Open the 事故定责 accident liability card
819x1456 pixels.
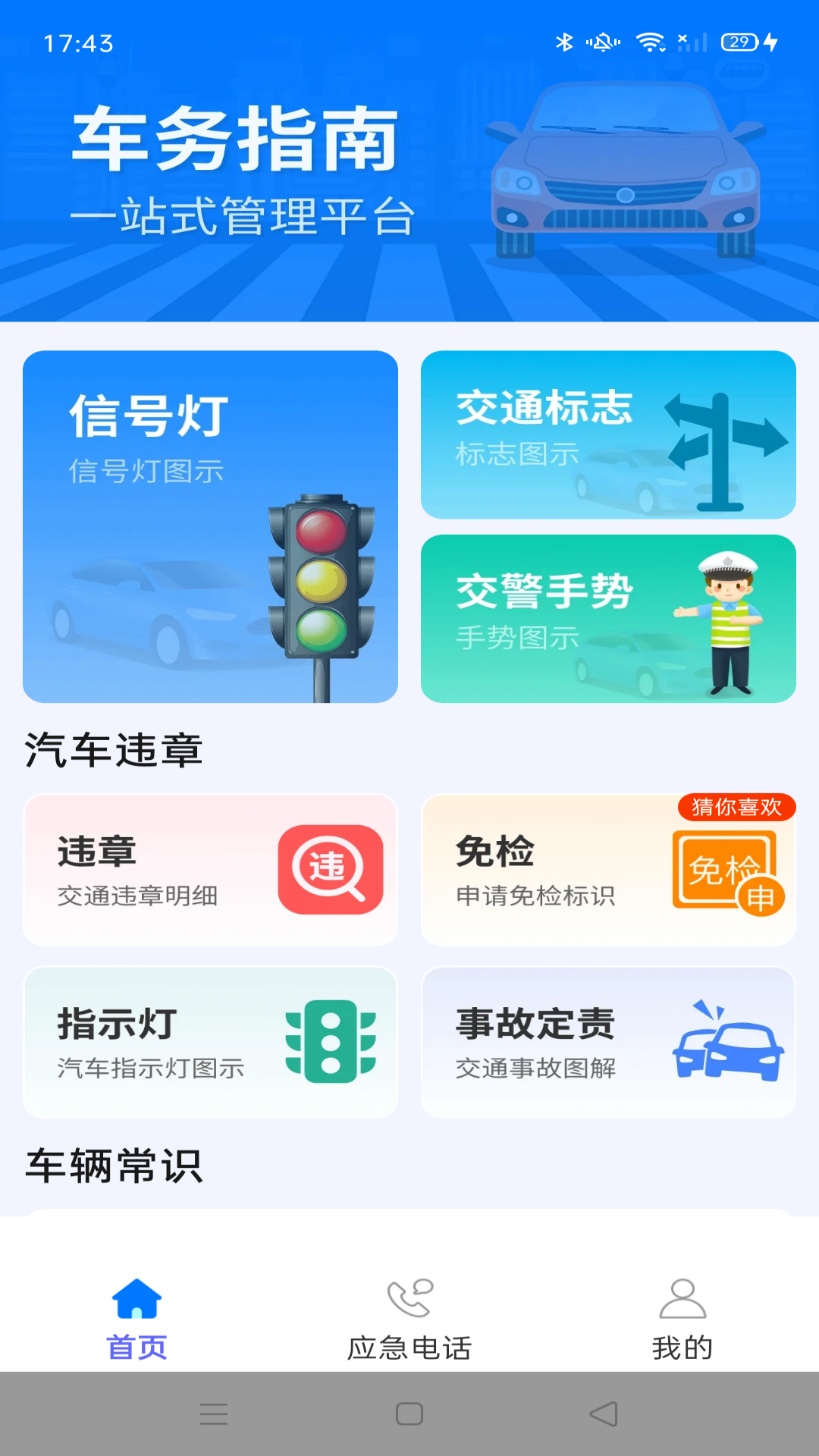tap(608, 1042)
